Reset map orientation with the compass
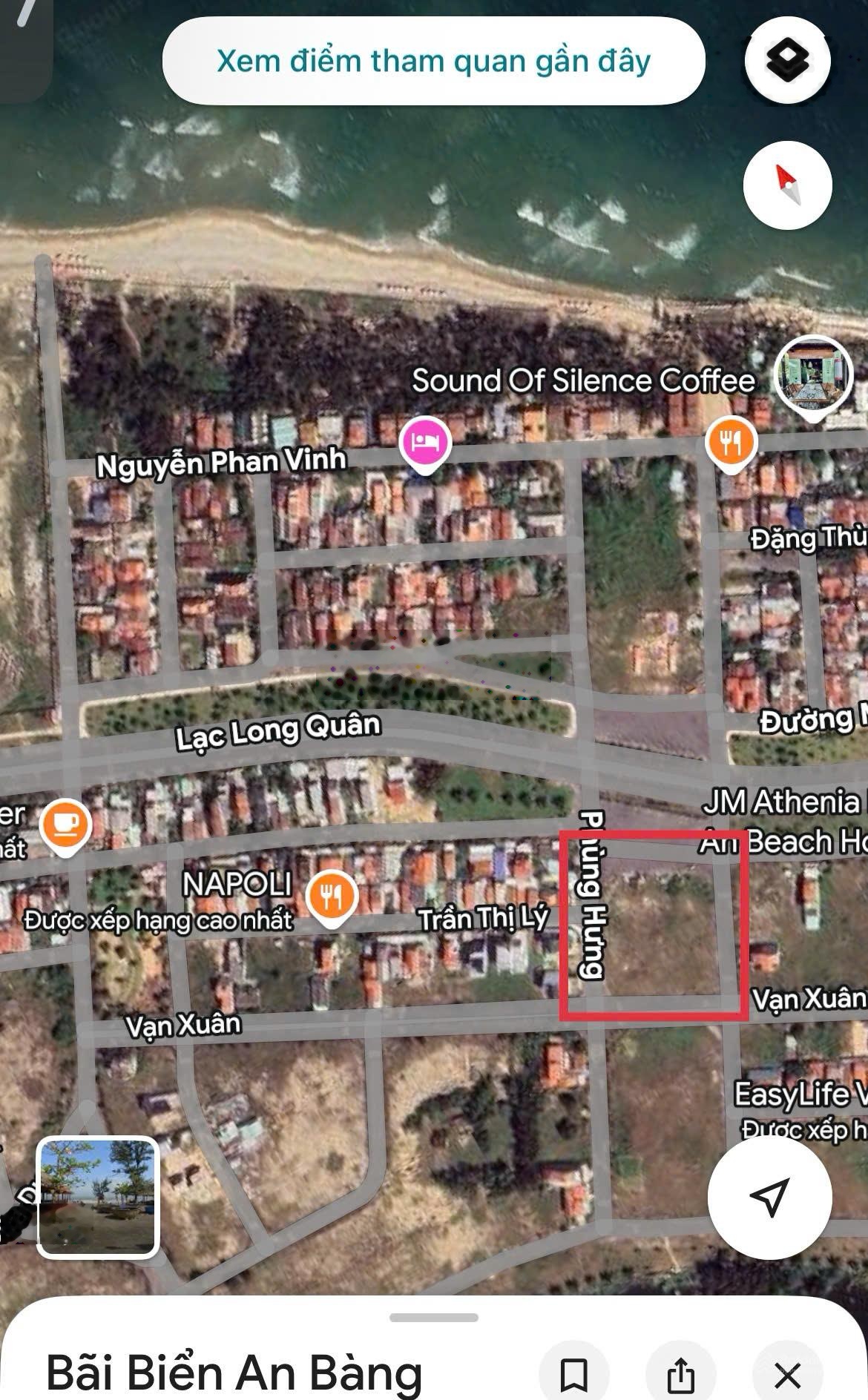 [787, 185]
